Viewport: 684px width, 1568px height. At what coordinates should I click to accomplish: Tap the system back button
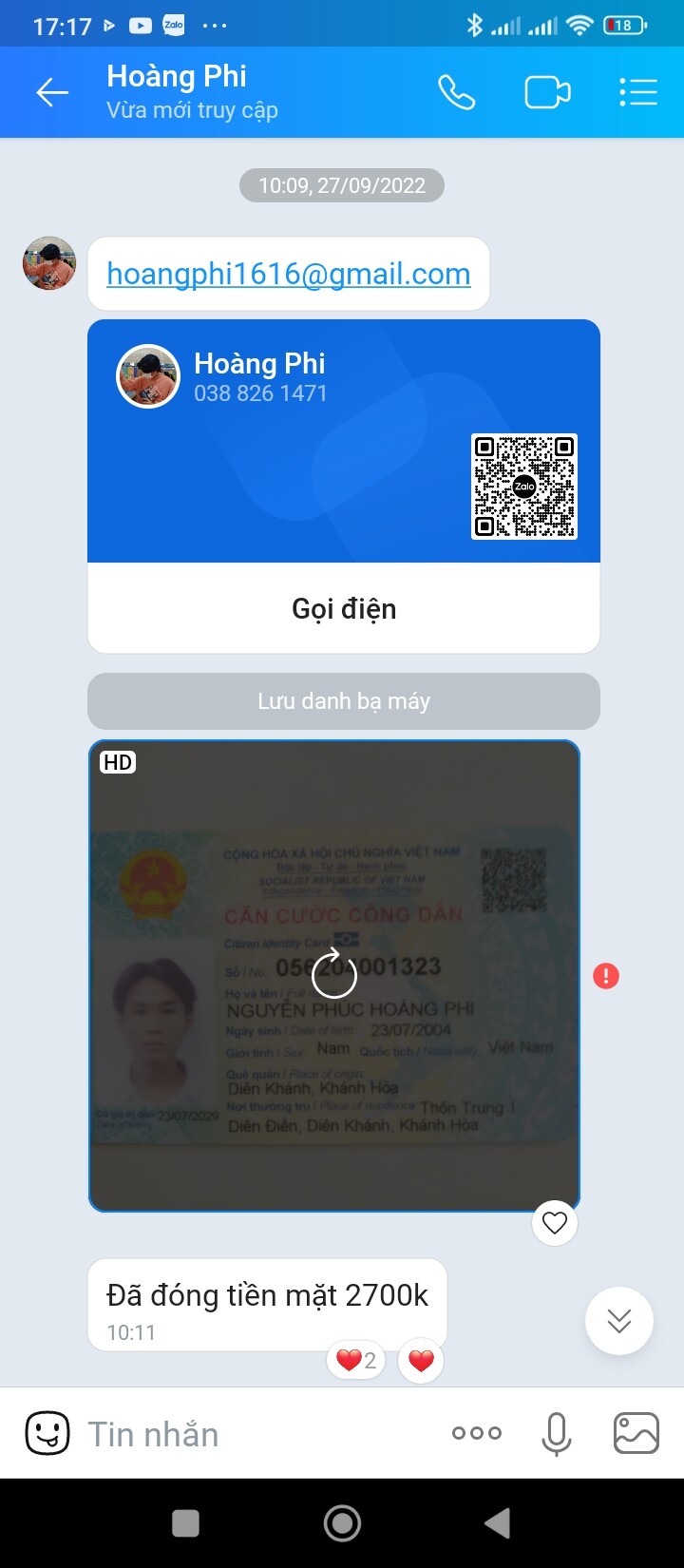click(498, 1523)
